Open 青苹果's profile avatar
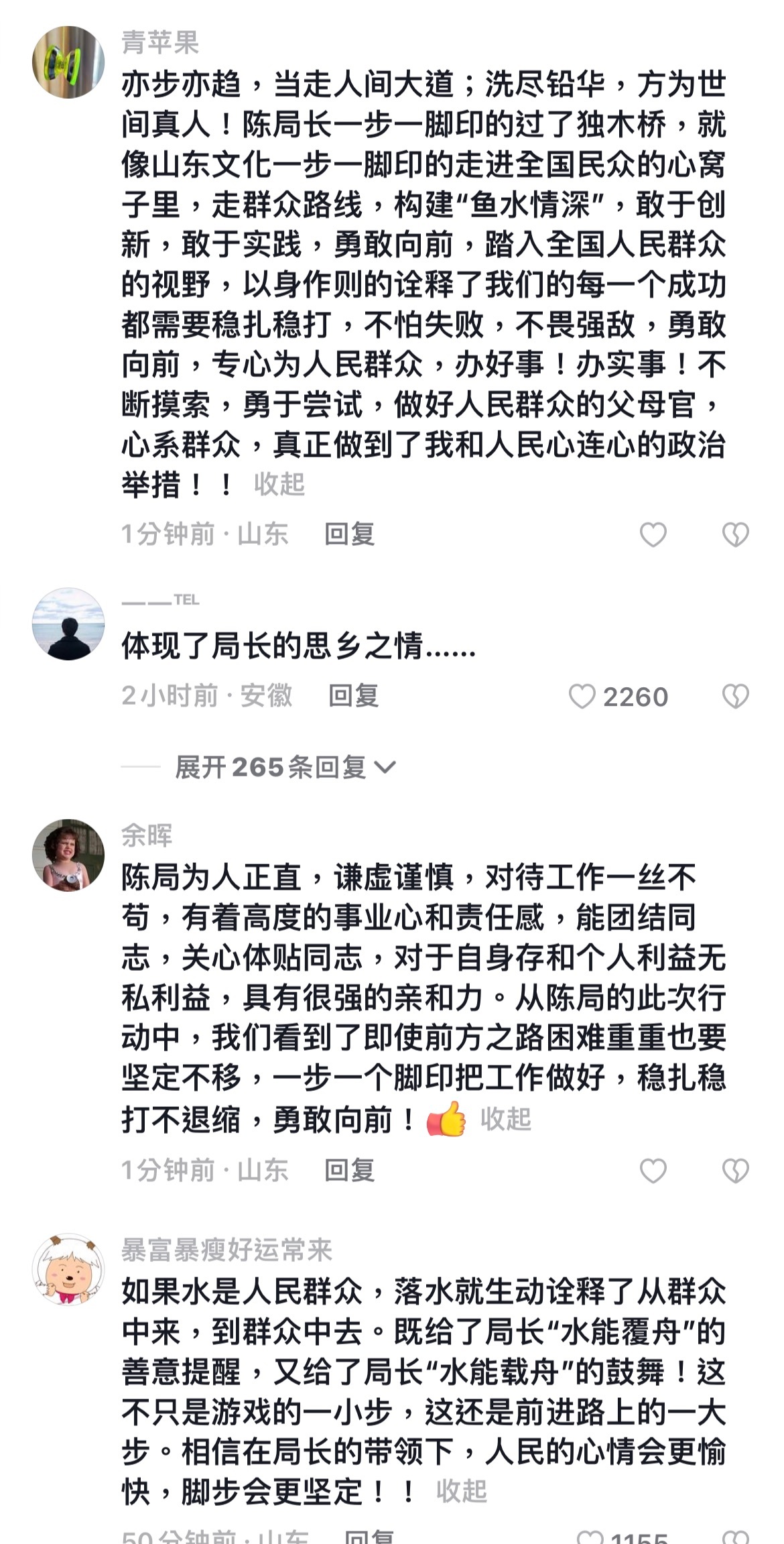 pyautogui.click(x=68, y=62)
